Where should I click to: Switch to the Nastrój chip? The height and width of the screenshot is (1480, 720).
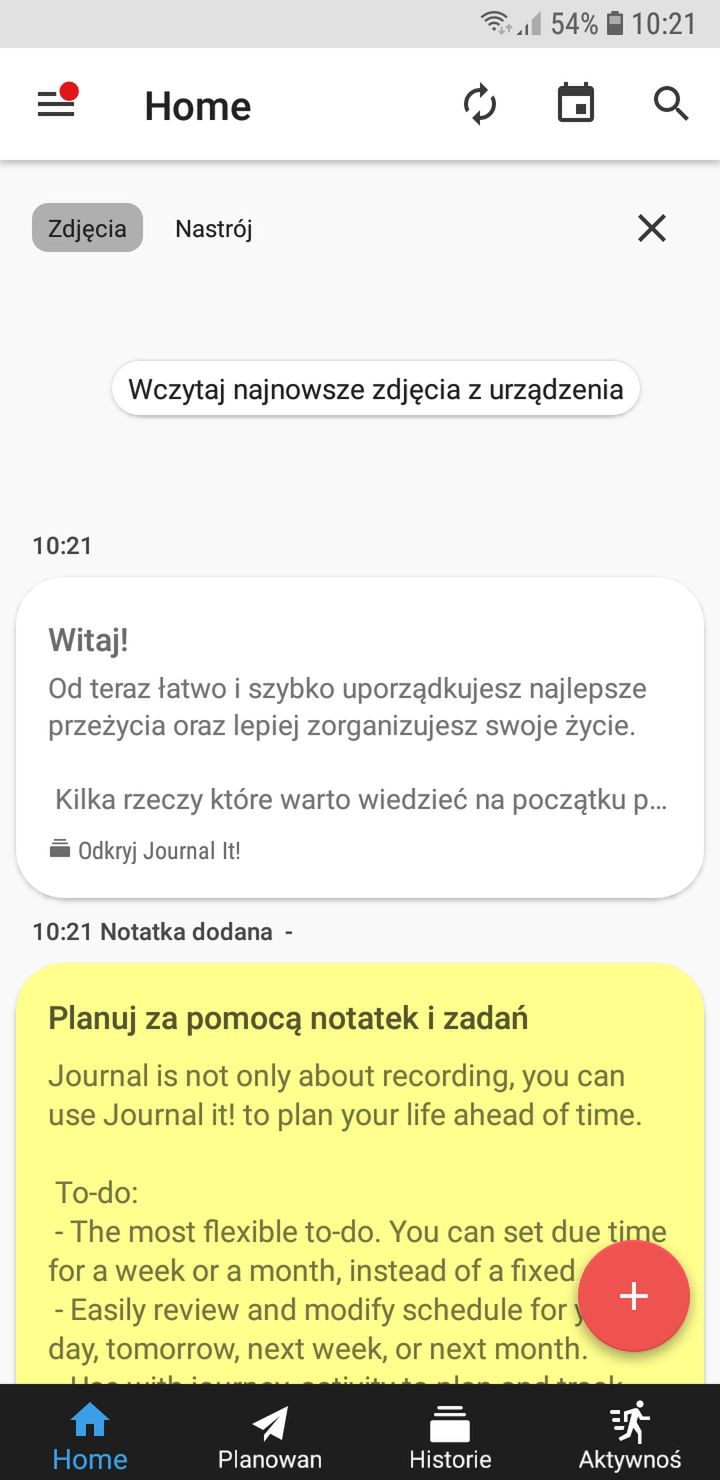click(x=214, y=228)
